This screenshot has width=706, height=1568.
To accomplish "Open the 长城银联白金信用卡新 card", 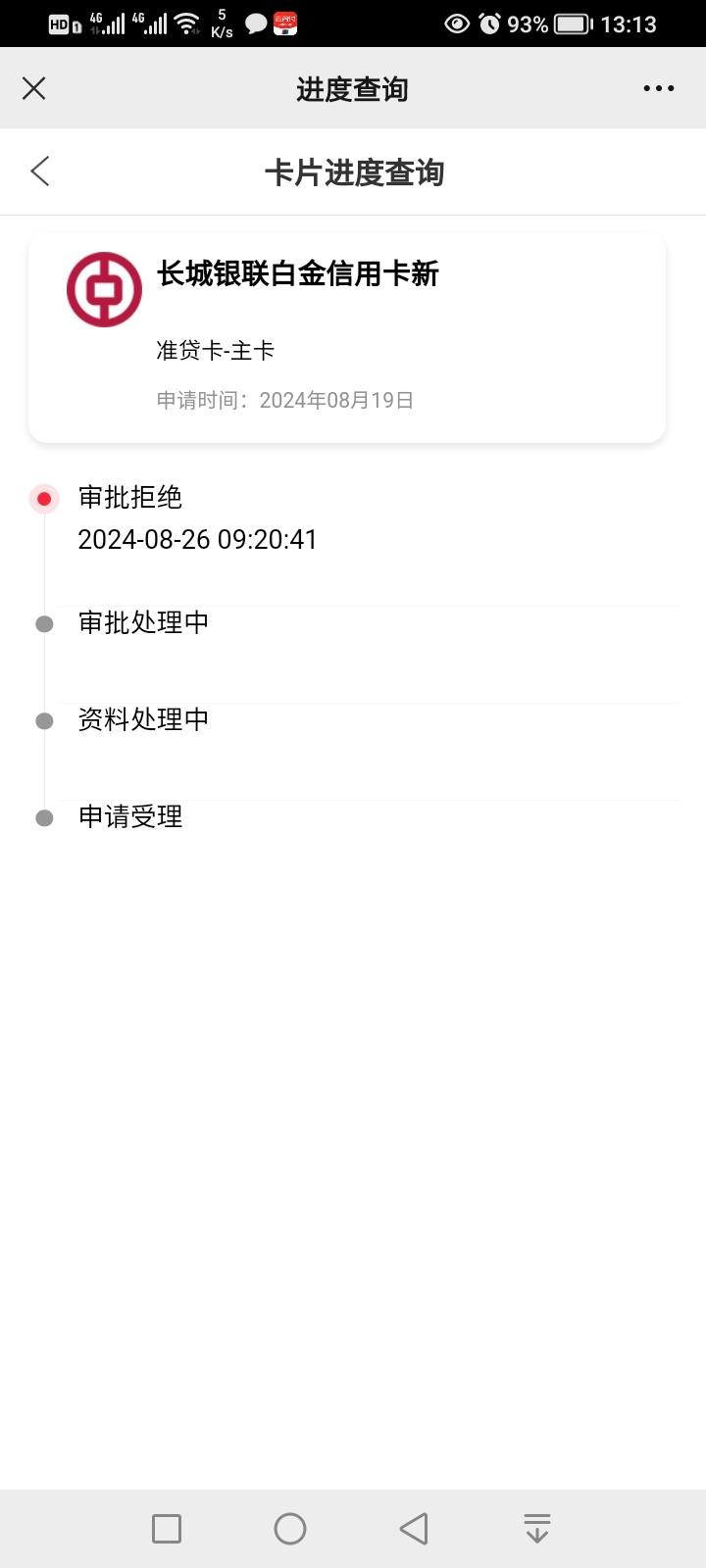I will click(x=347, y=338).
